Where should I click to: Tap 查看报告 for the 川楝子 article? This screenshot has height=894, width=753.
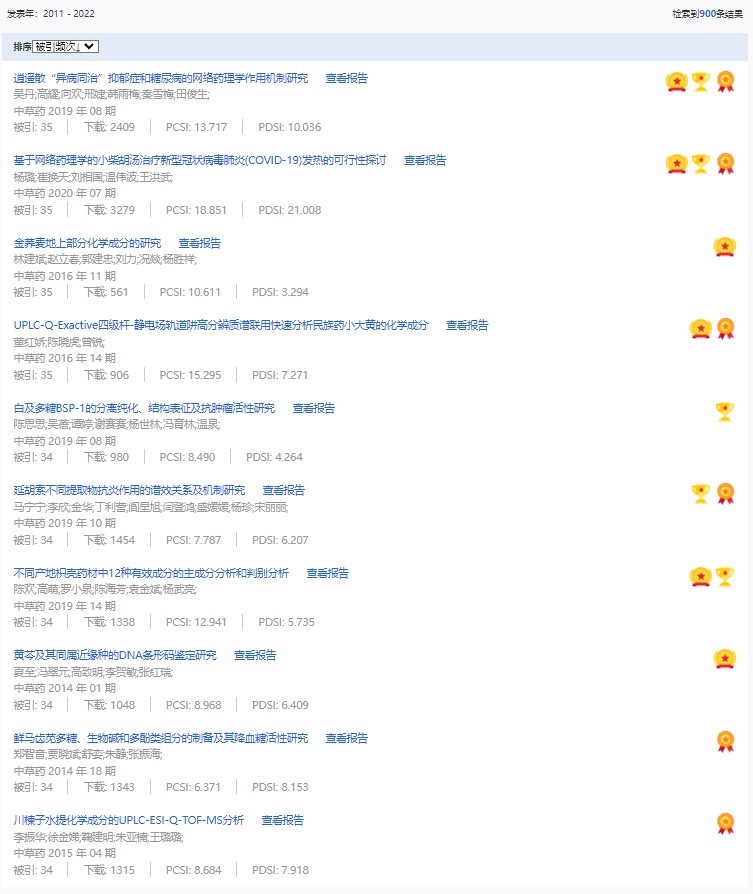[x=282, y=820]
